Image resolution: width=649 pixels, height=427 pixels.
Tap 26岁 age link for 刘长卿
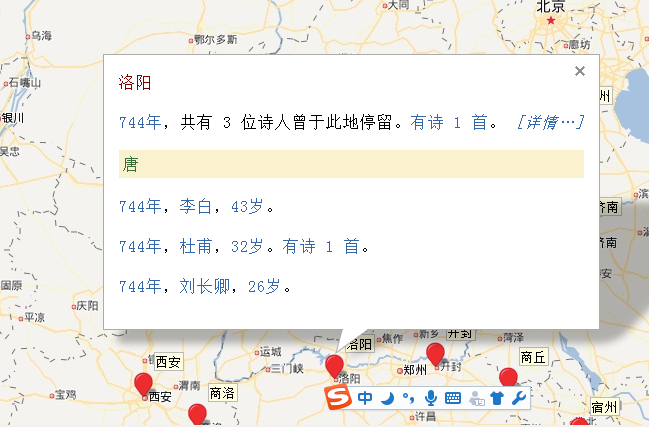coord(264,286)
